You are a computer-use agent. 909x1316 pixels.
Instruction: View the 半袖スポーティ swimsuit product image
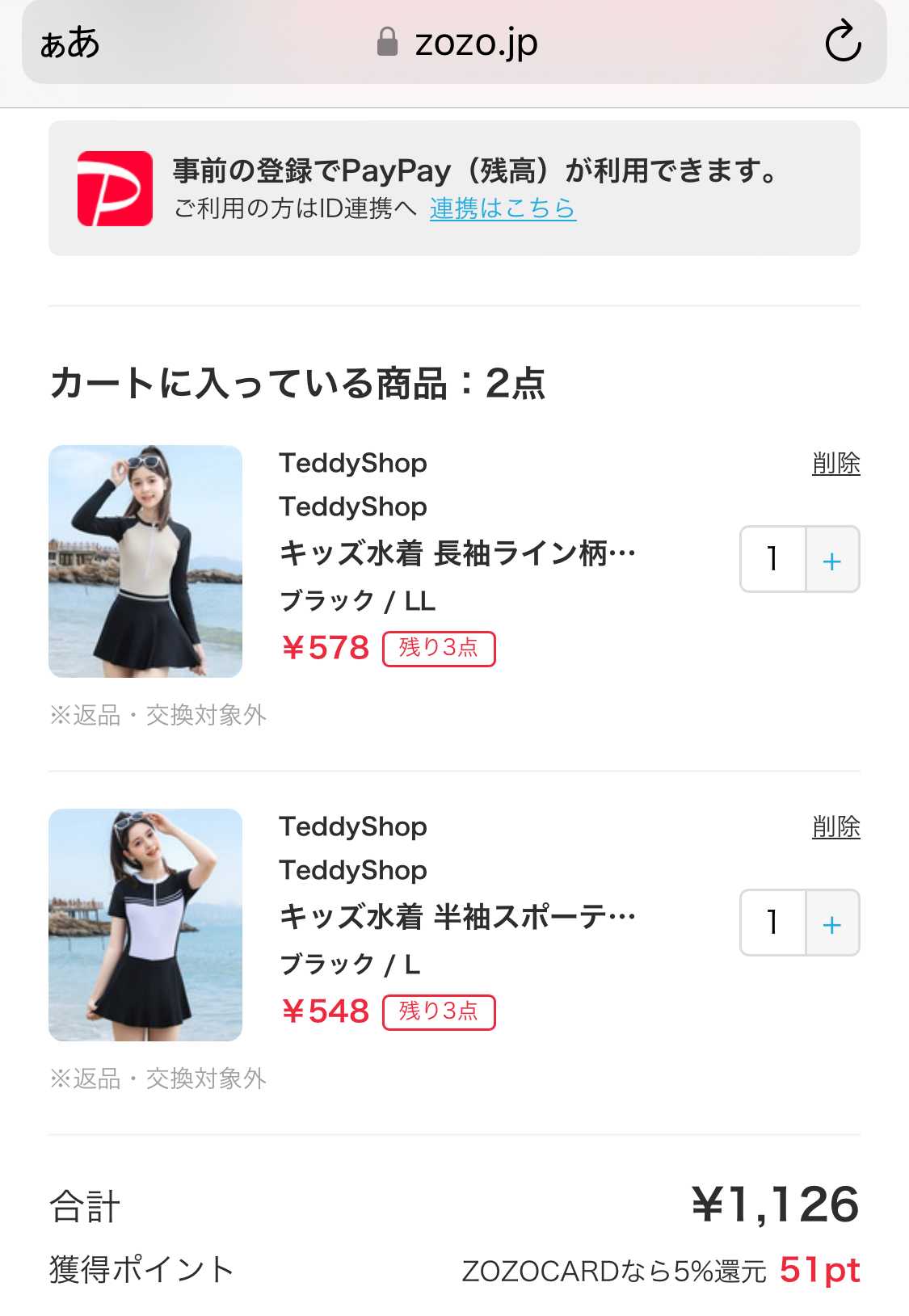pyautogui.click(x=145, y=925)
